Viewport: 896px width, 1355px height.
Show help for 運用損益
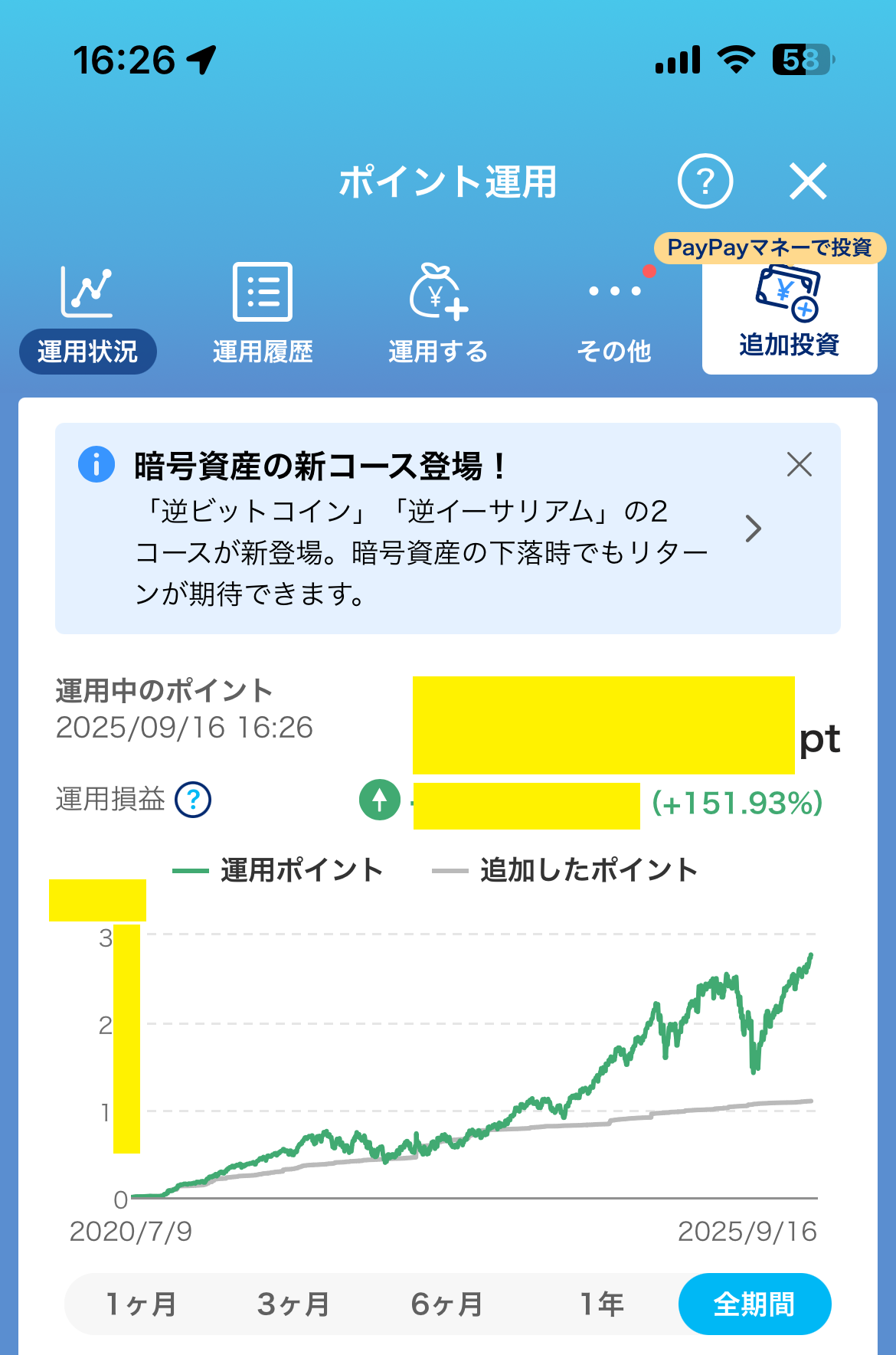point(193,800)
